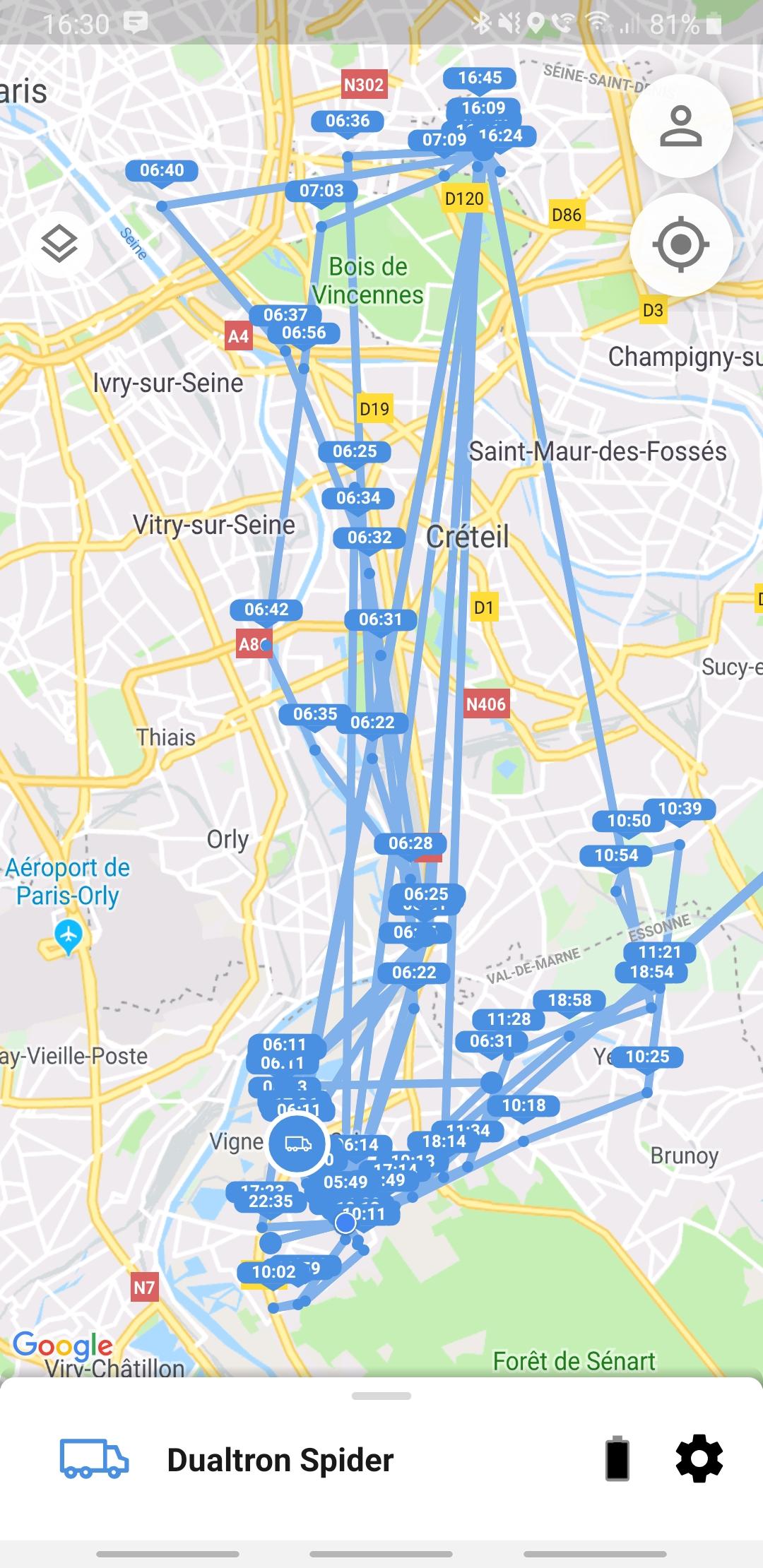Select the 18:58 timestamp marker

point(569,1001)
